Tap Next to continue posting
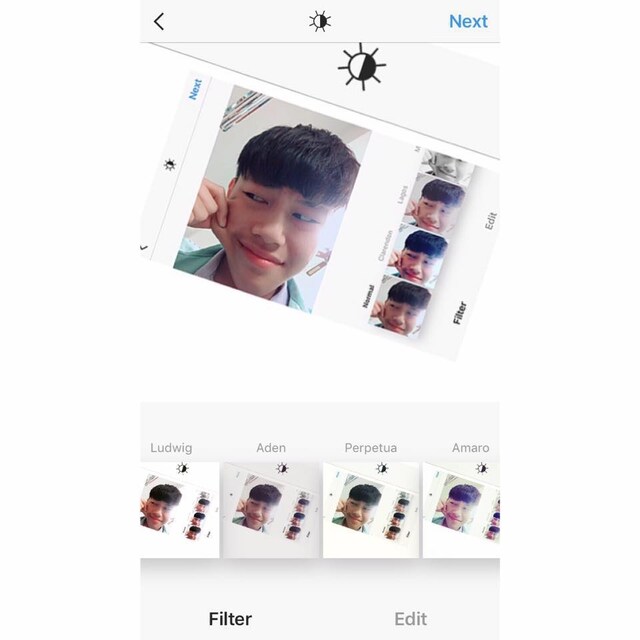The image size is (640, 640). [467, 21]
